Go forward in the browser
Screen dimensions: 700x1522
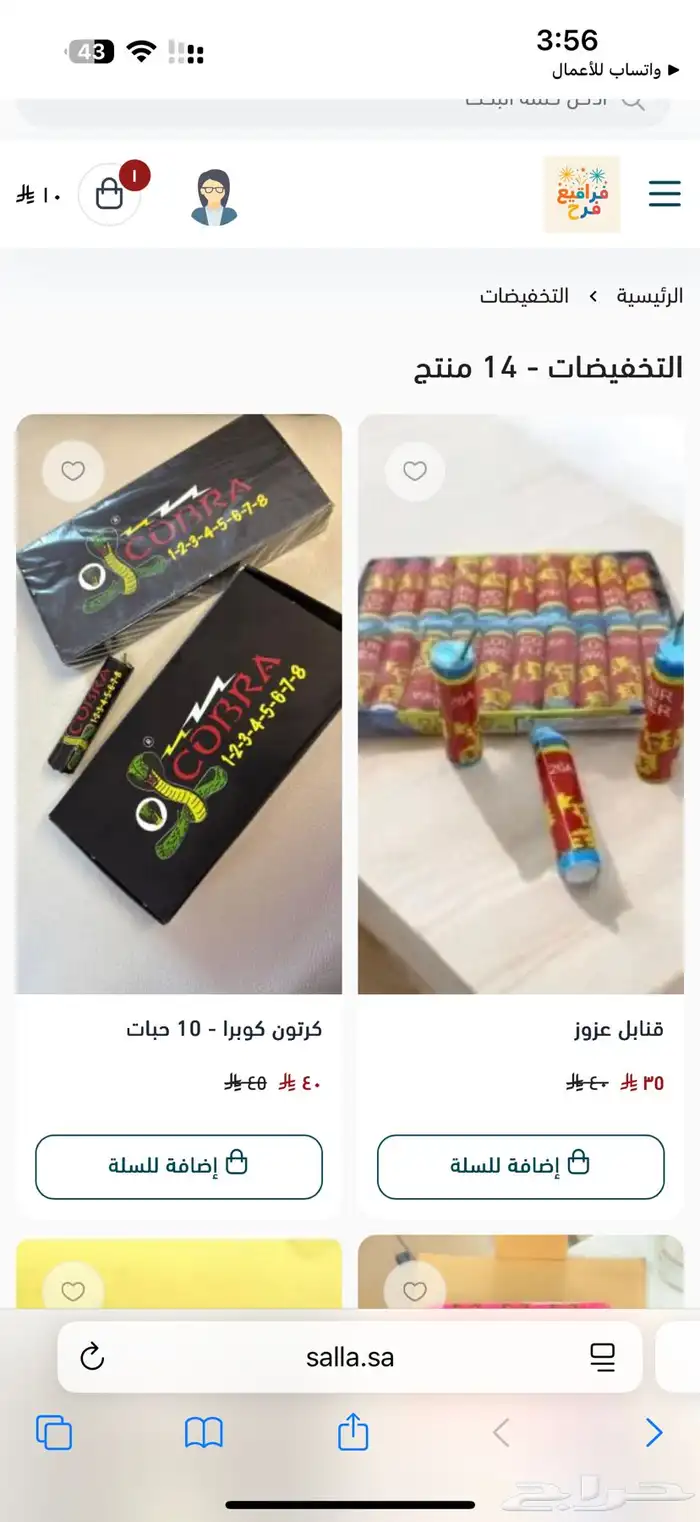654,1434
